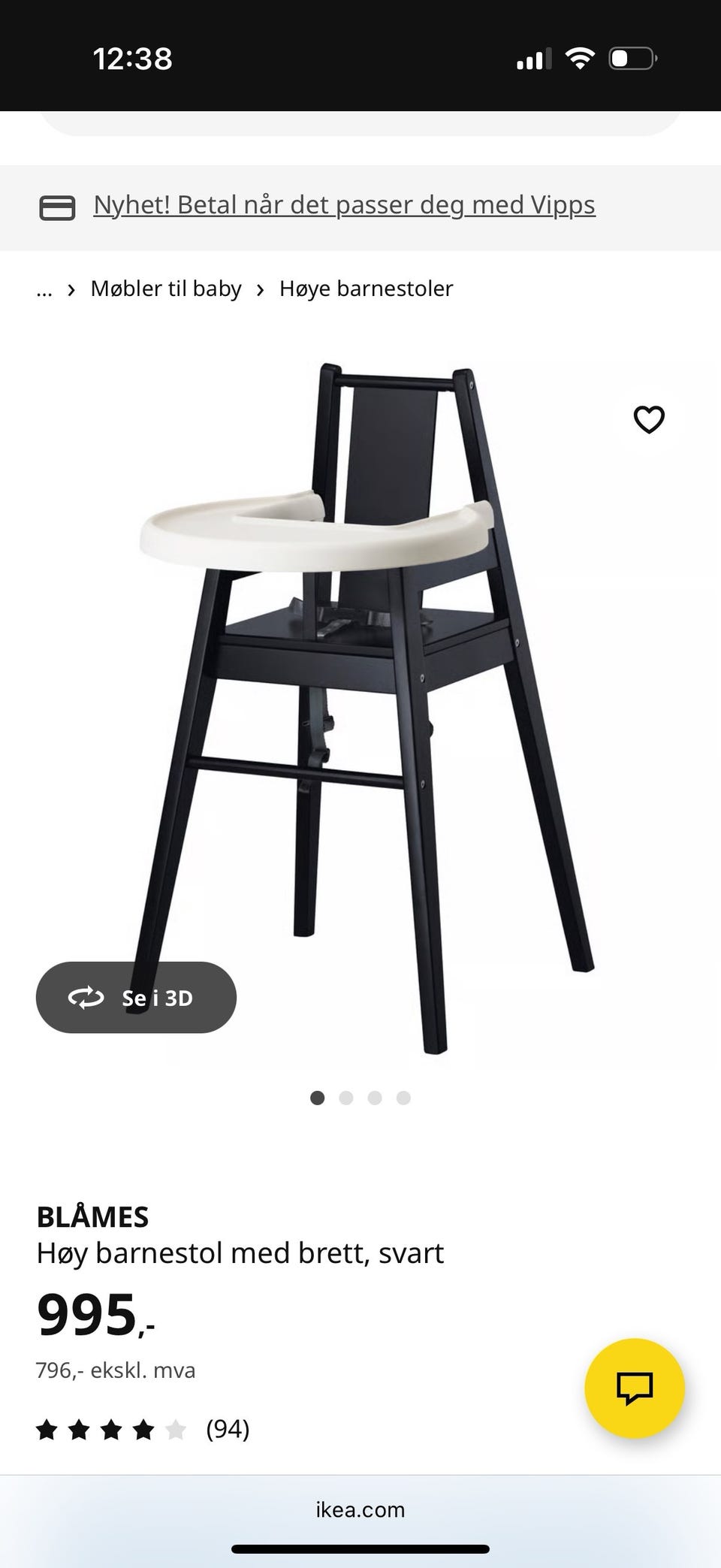721x1568 pixels.
Task: Expand the collapsed breadcrumb ellipsis
Action: tap(44, 290)
